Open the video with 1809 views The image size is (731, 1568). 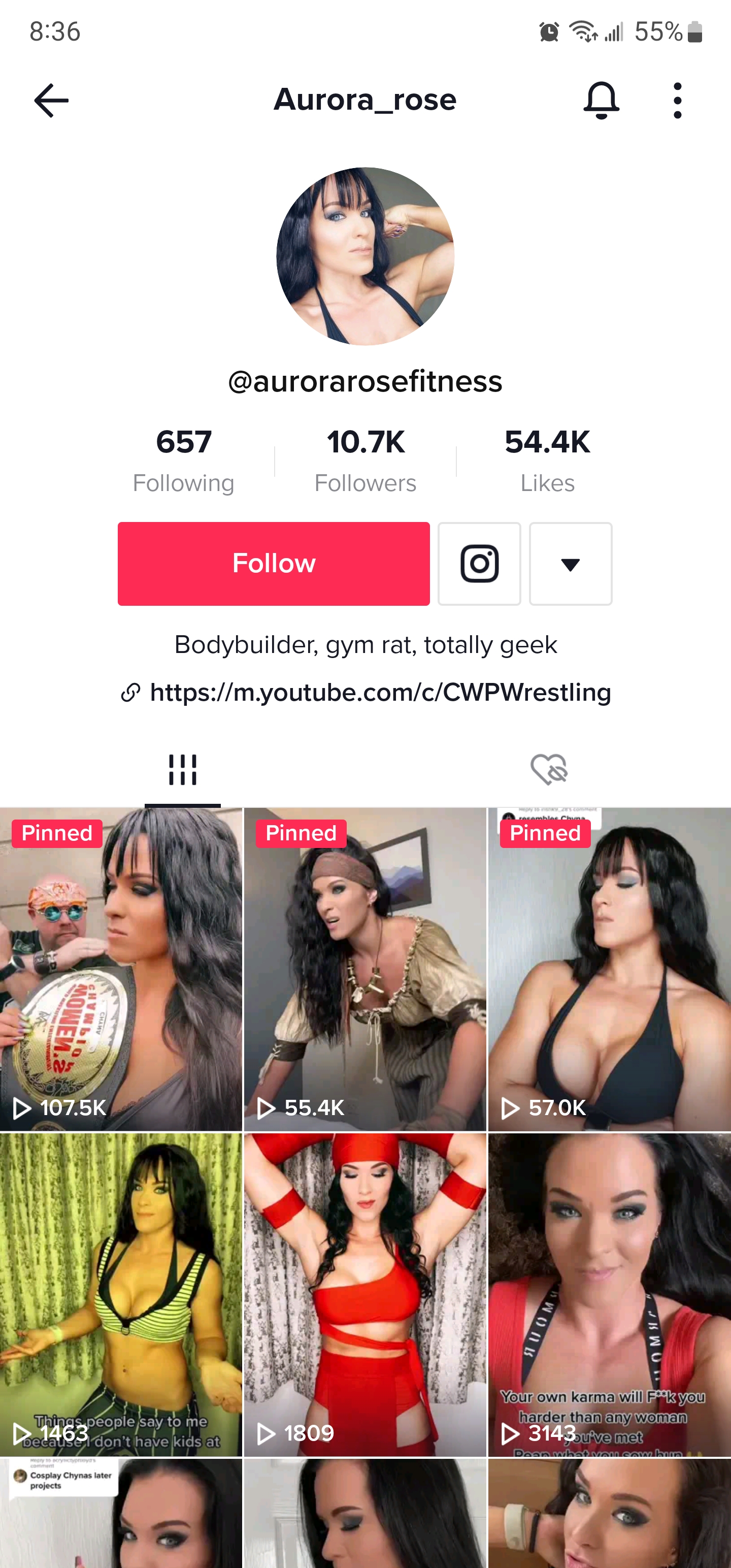[365, 1295]
